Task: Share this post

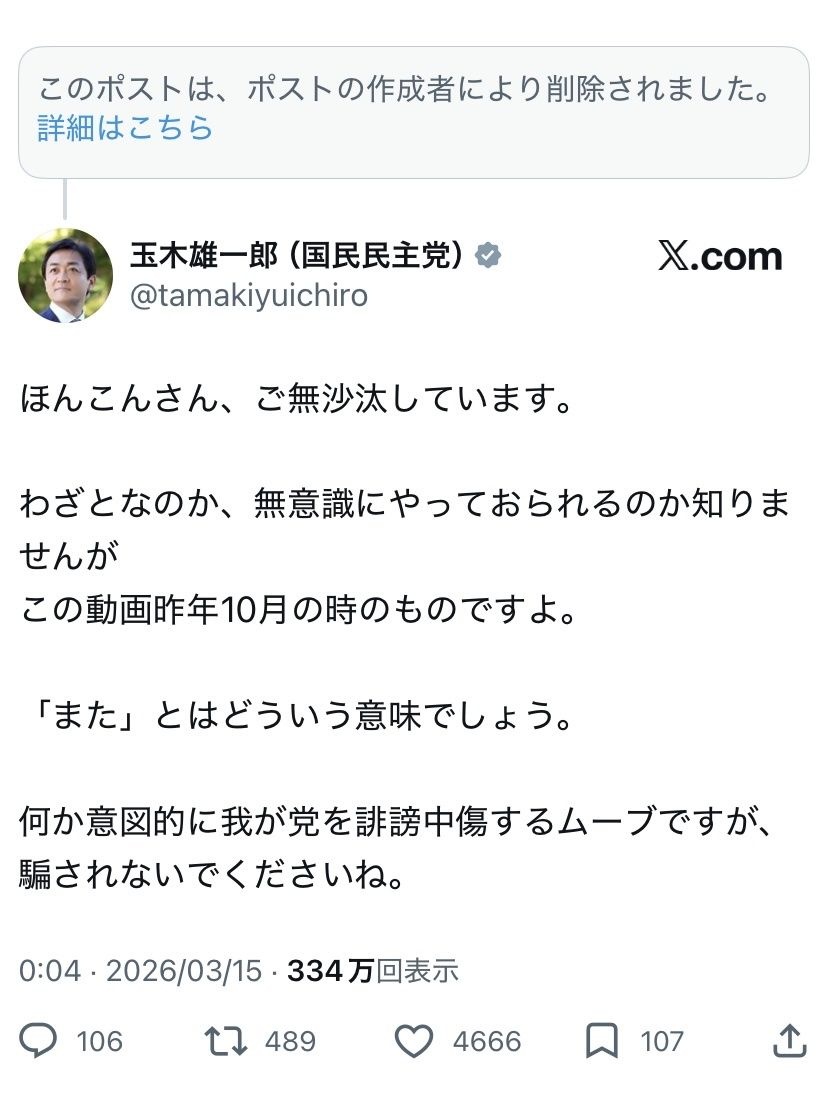Action: point(789,1040)
